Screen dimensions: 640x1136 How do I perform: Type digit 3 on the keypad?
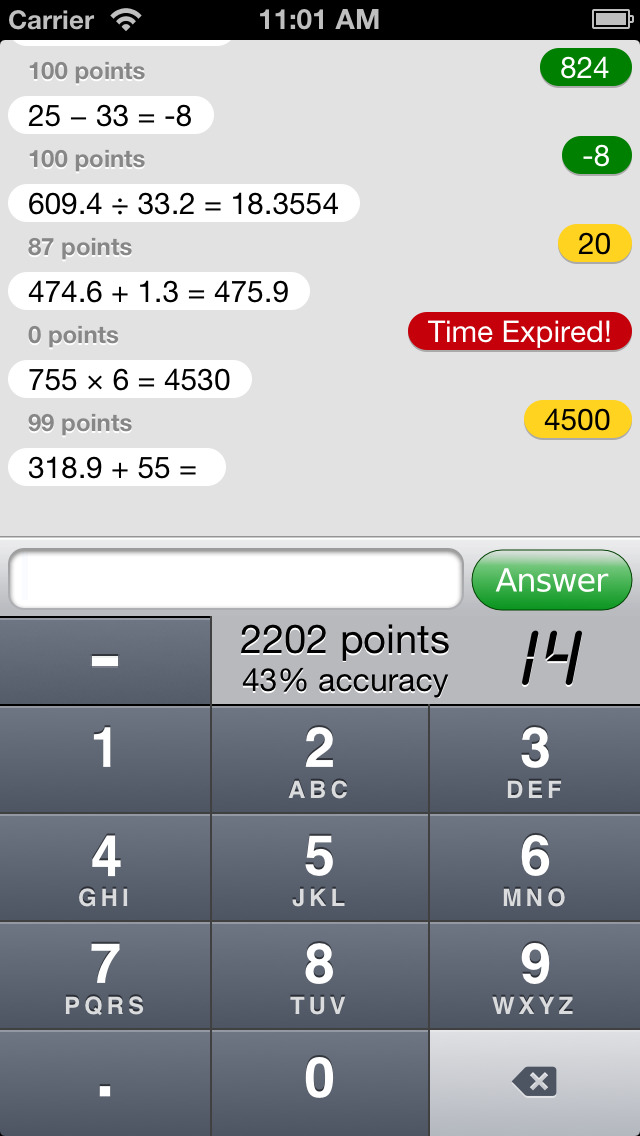535,760
